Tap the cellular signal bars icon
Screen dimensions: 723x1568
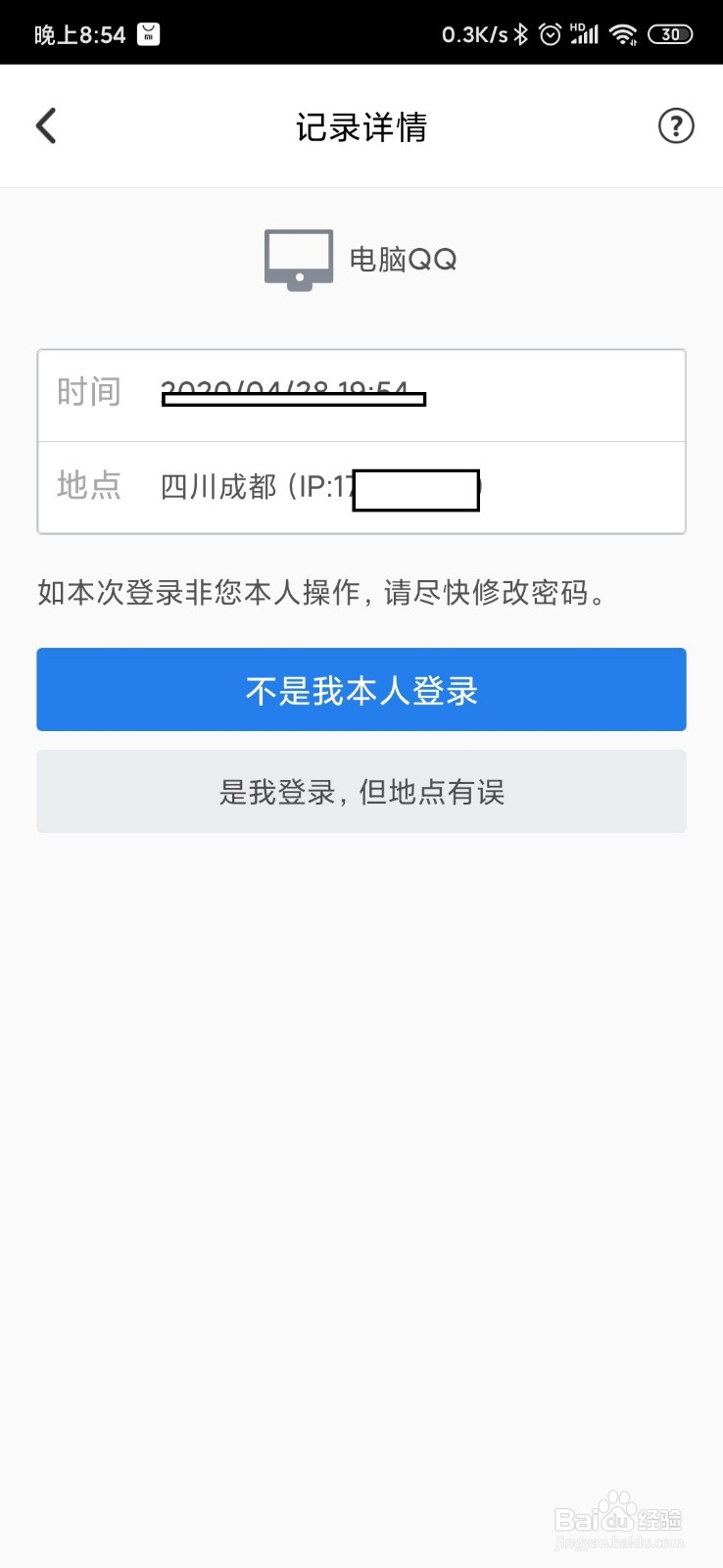[x=588, y=35]
